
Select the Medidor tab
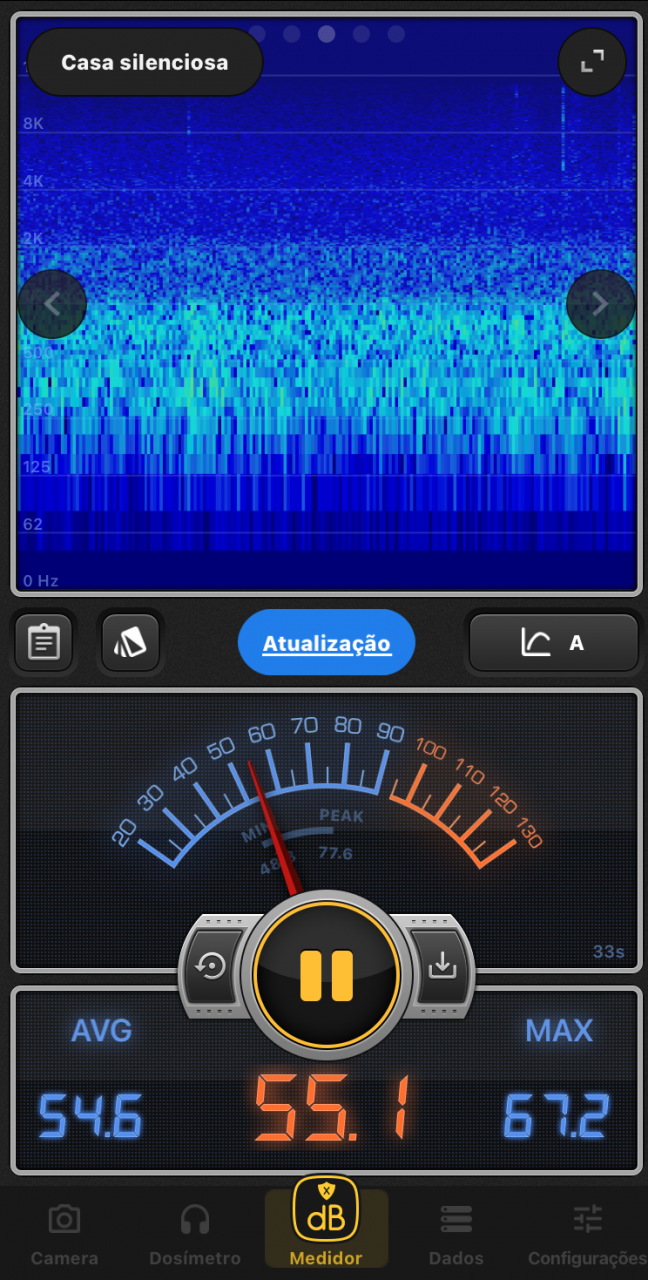tap(326, 1225)
